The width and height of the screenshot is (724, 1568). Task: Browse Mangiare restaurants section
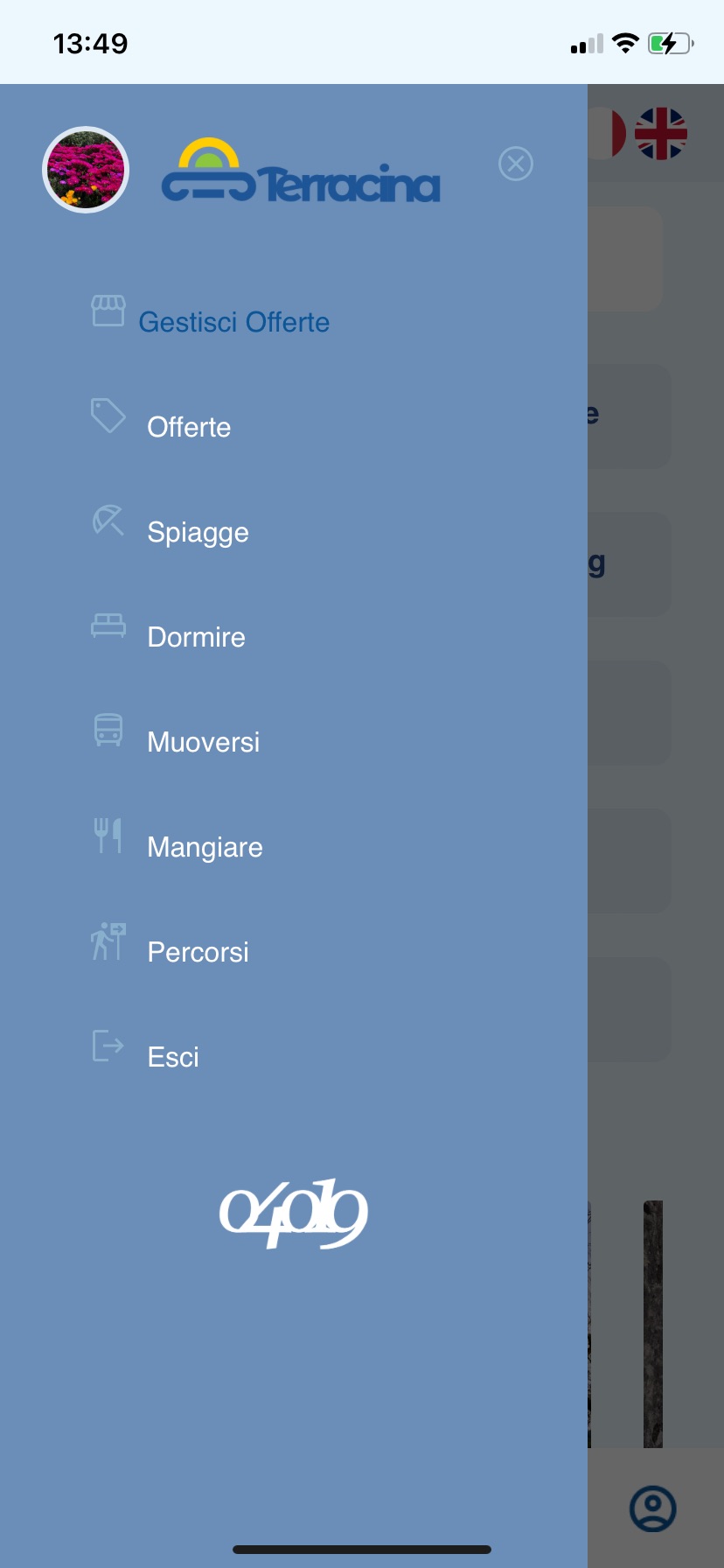(x=205, y=847)
